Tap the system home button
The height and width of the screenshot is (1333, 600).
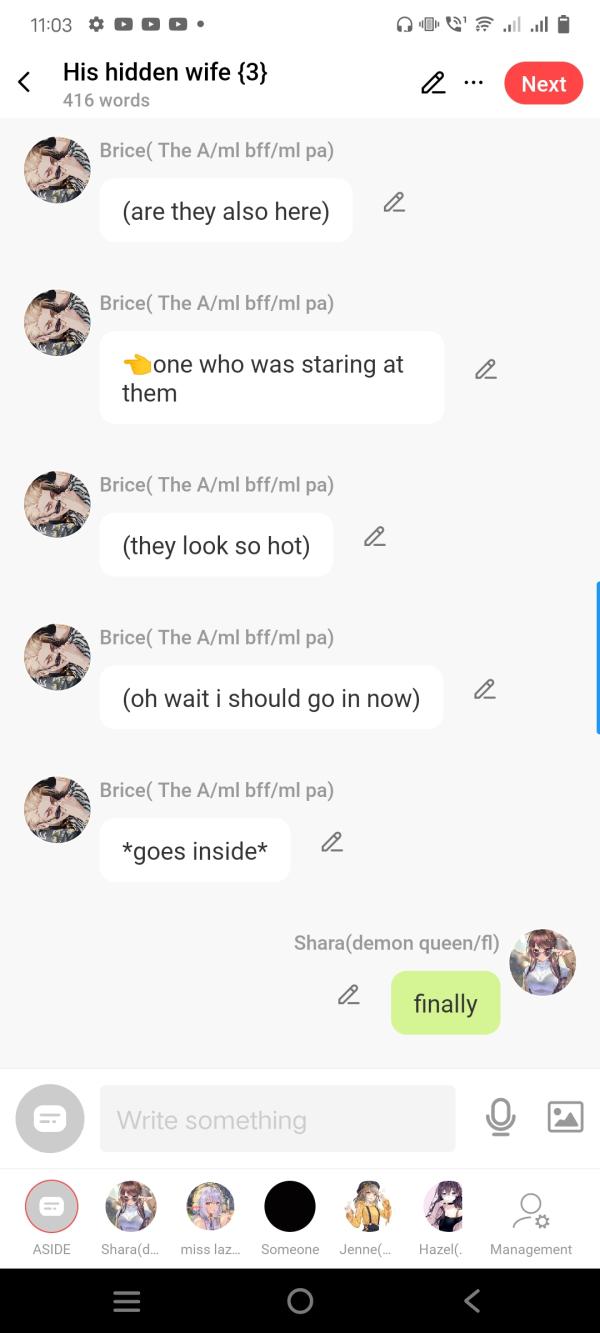coord(300,1300)
